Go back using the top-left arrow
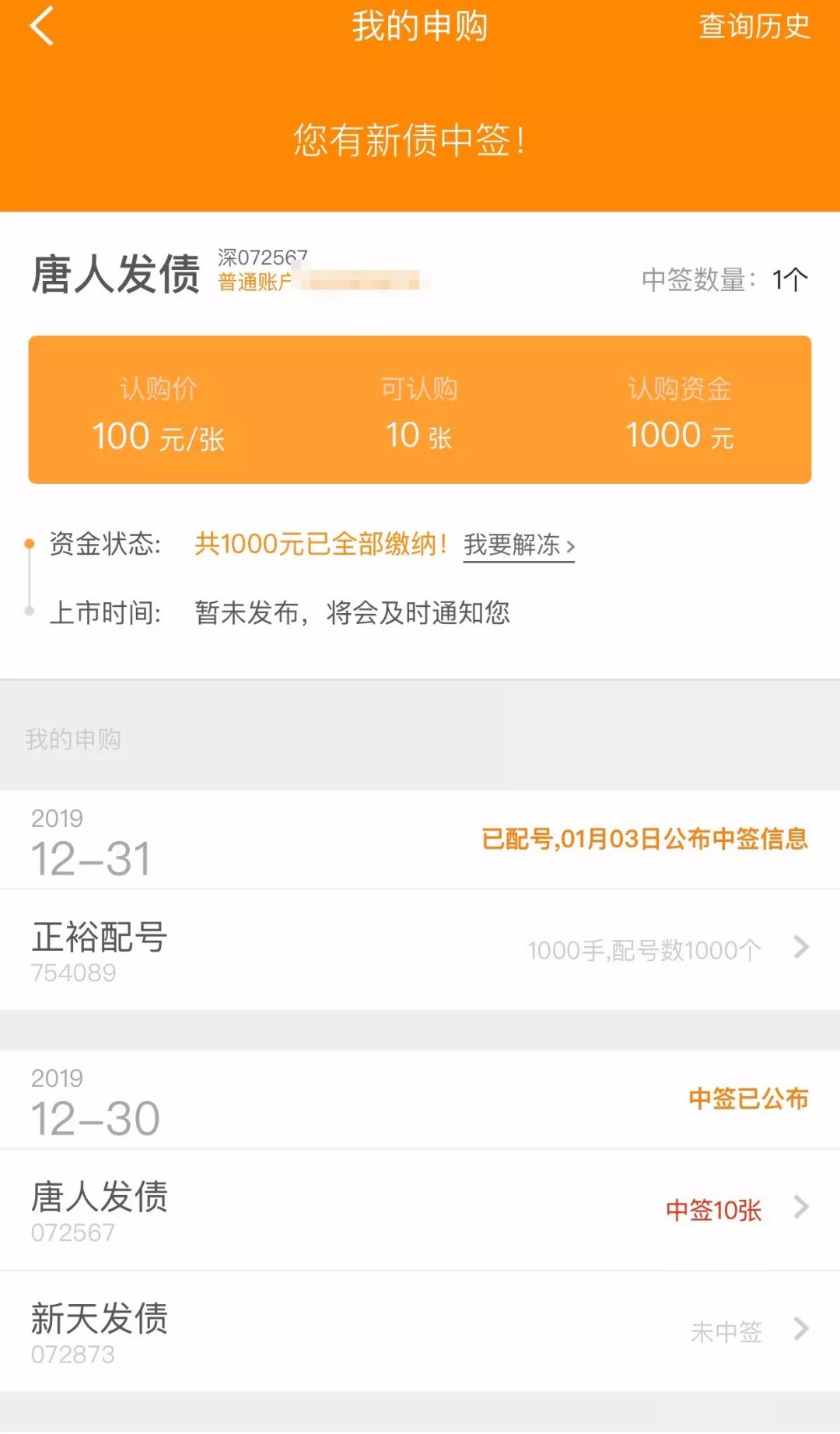This screenshot has width=840, height=1434. point(41,26)
